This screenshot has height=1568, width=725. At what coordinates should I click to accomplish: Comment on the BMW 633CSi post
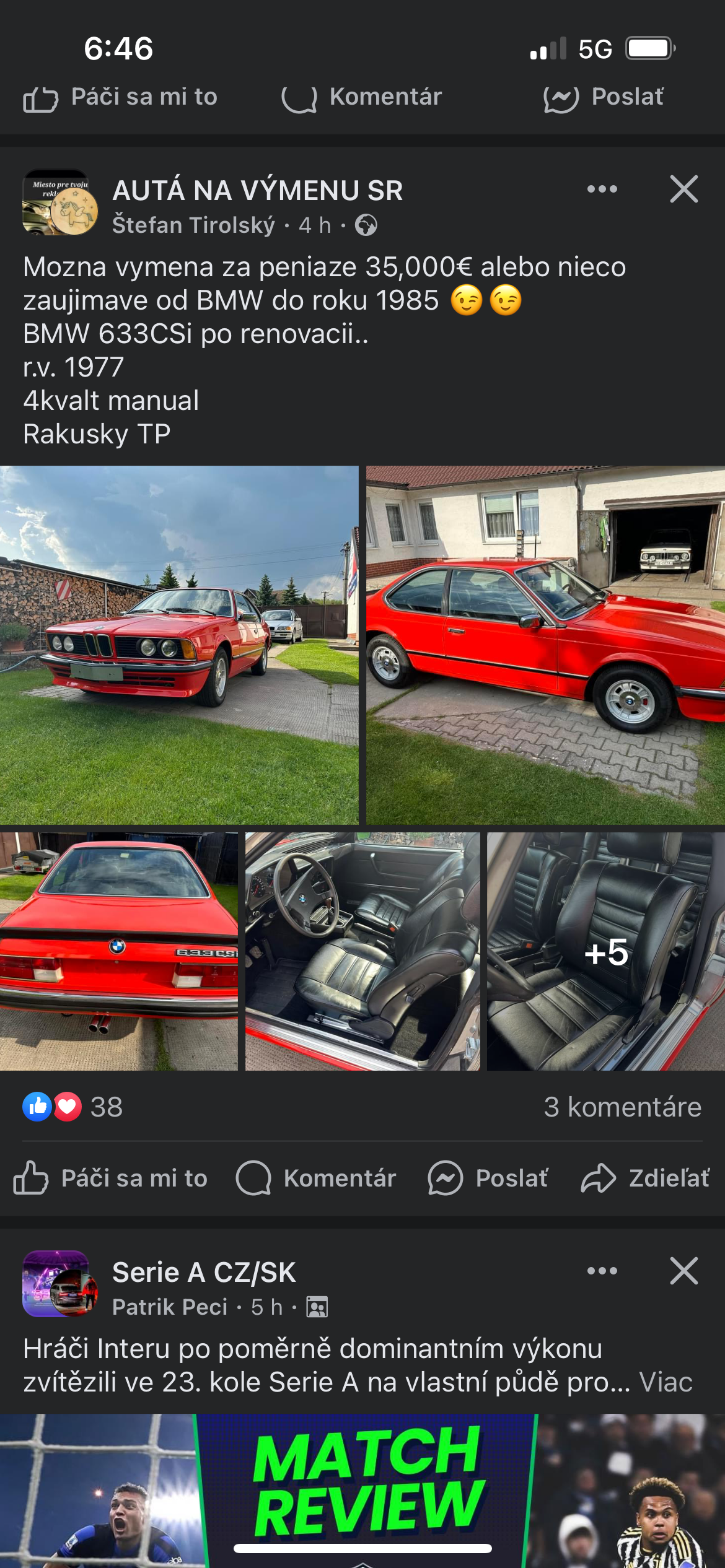point(316,1178)
